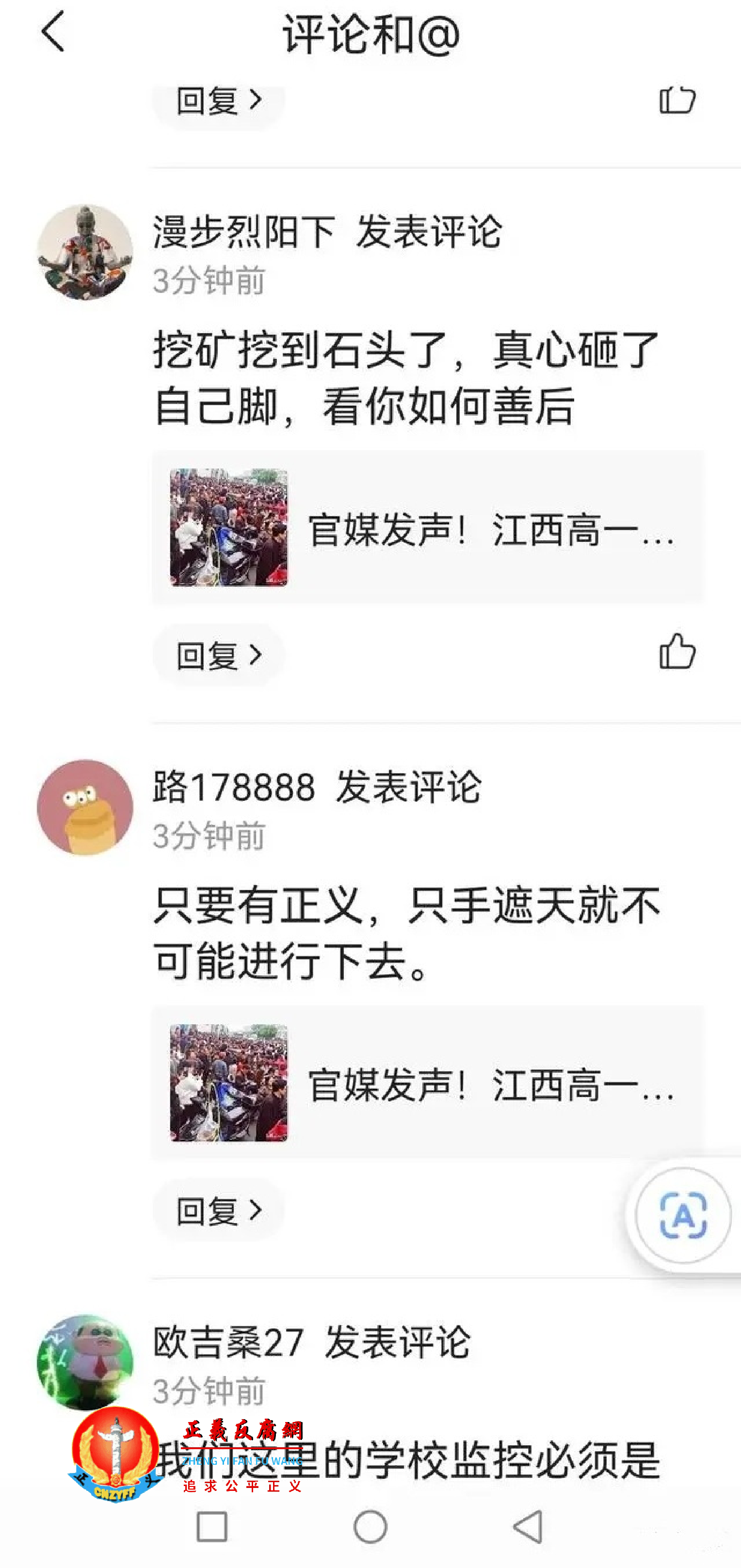This screenshot has height=1568, width=741.
Task: Reply to the comment by 漫步烈阳下
Action: 219,656
